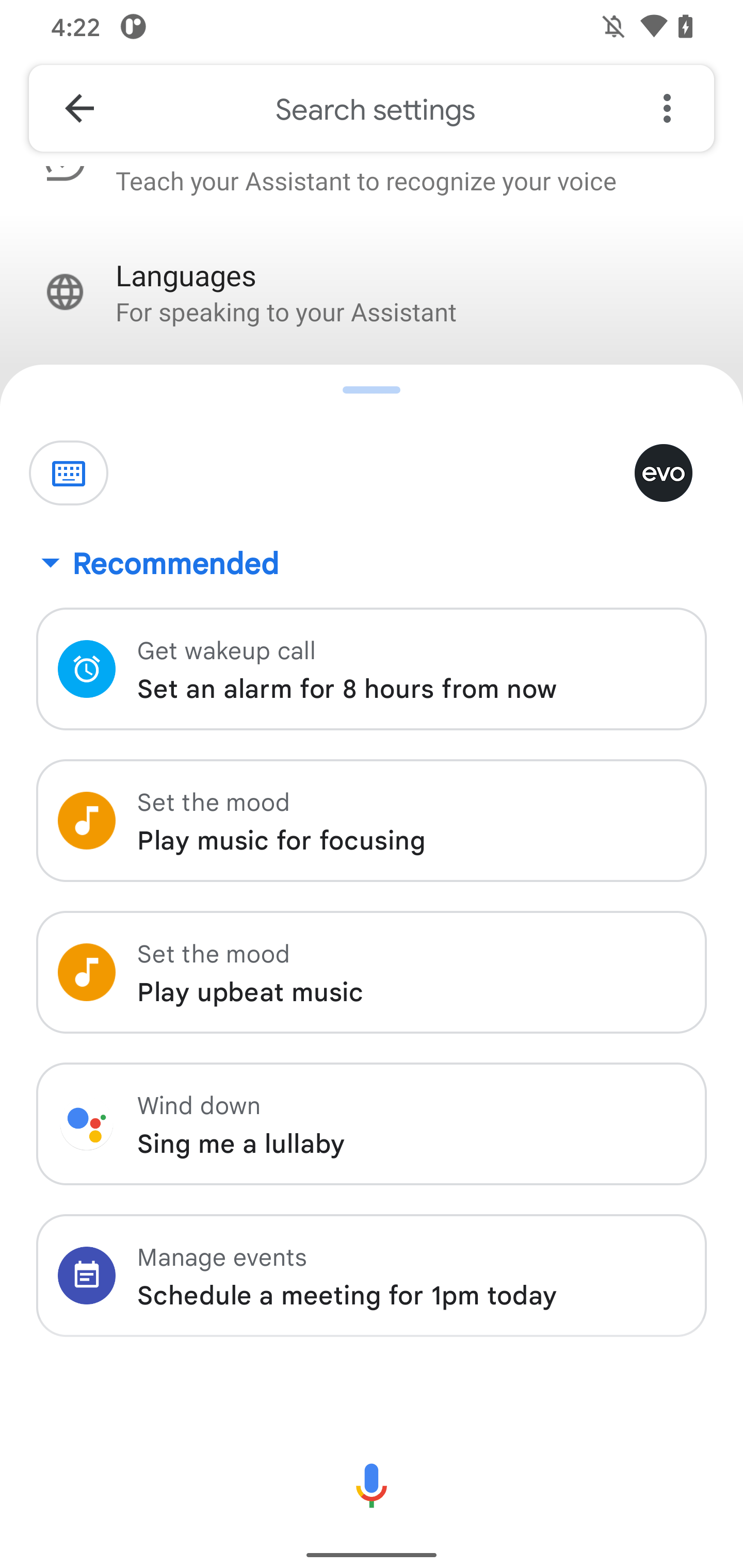The width and height of the screenshot is (743, 1568).
Task: Select Set an alarm for 8 hours
Action: click(x=372, y=669)
